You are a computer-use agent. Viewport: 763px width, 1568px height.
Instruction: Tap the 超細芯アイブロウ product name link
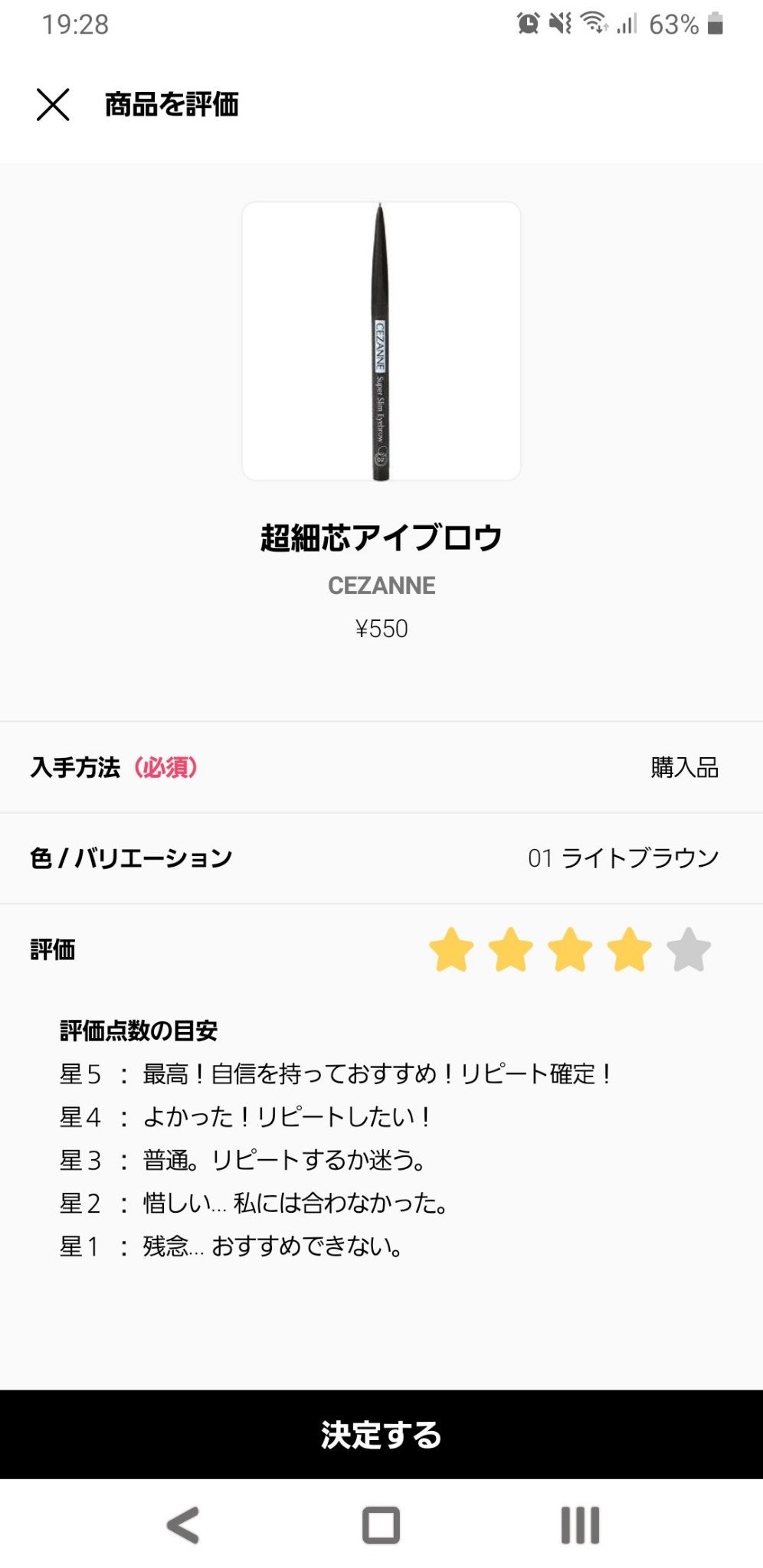tap(381, 538)
